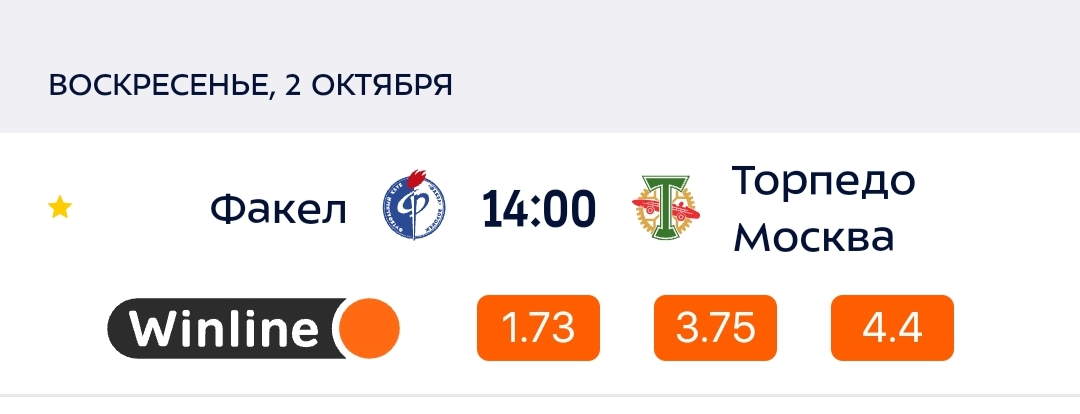Image resolution: width=1080 pixels, height=414 pixels.
Task: Toggle the favorite star for Факел match
Action: (60, 208)
